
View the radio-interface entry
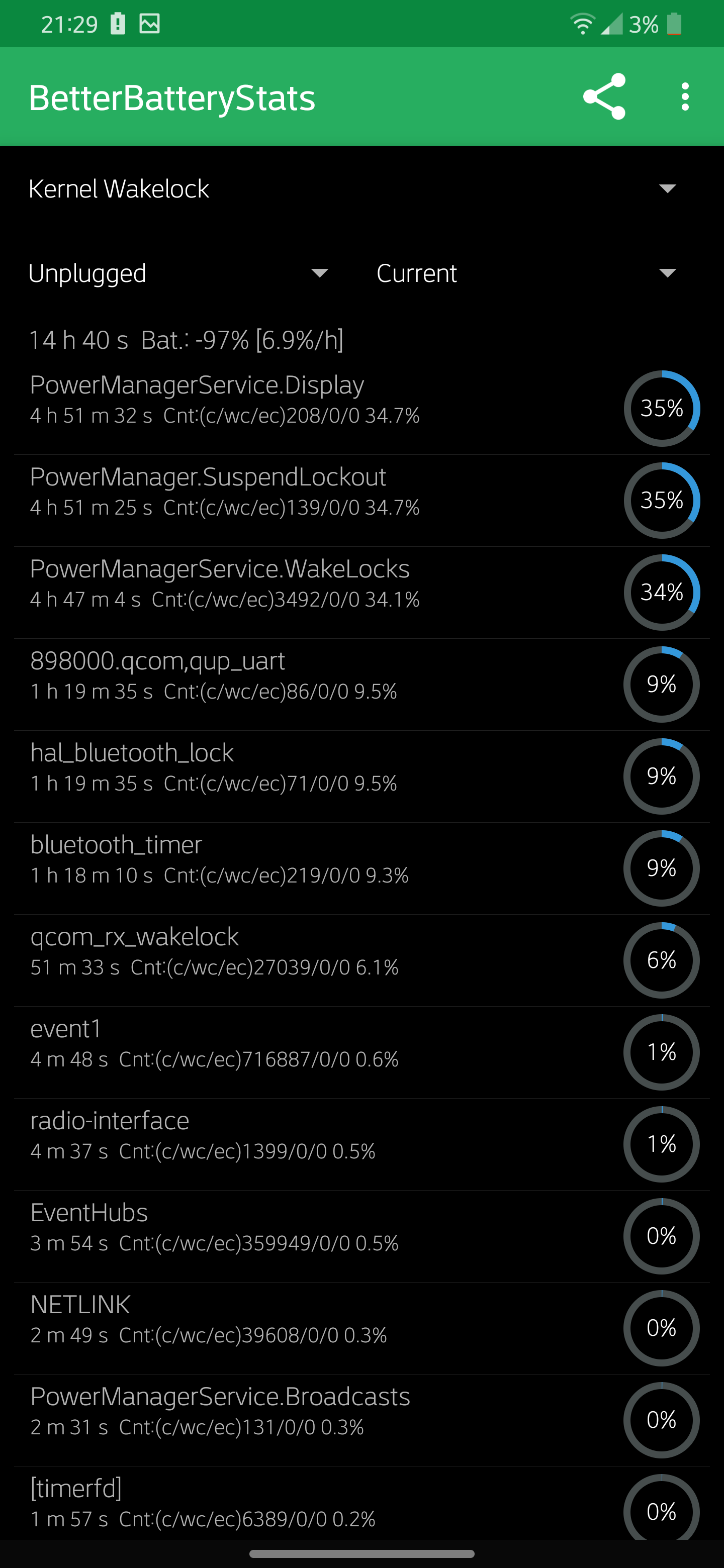[x=361, y=1144]
